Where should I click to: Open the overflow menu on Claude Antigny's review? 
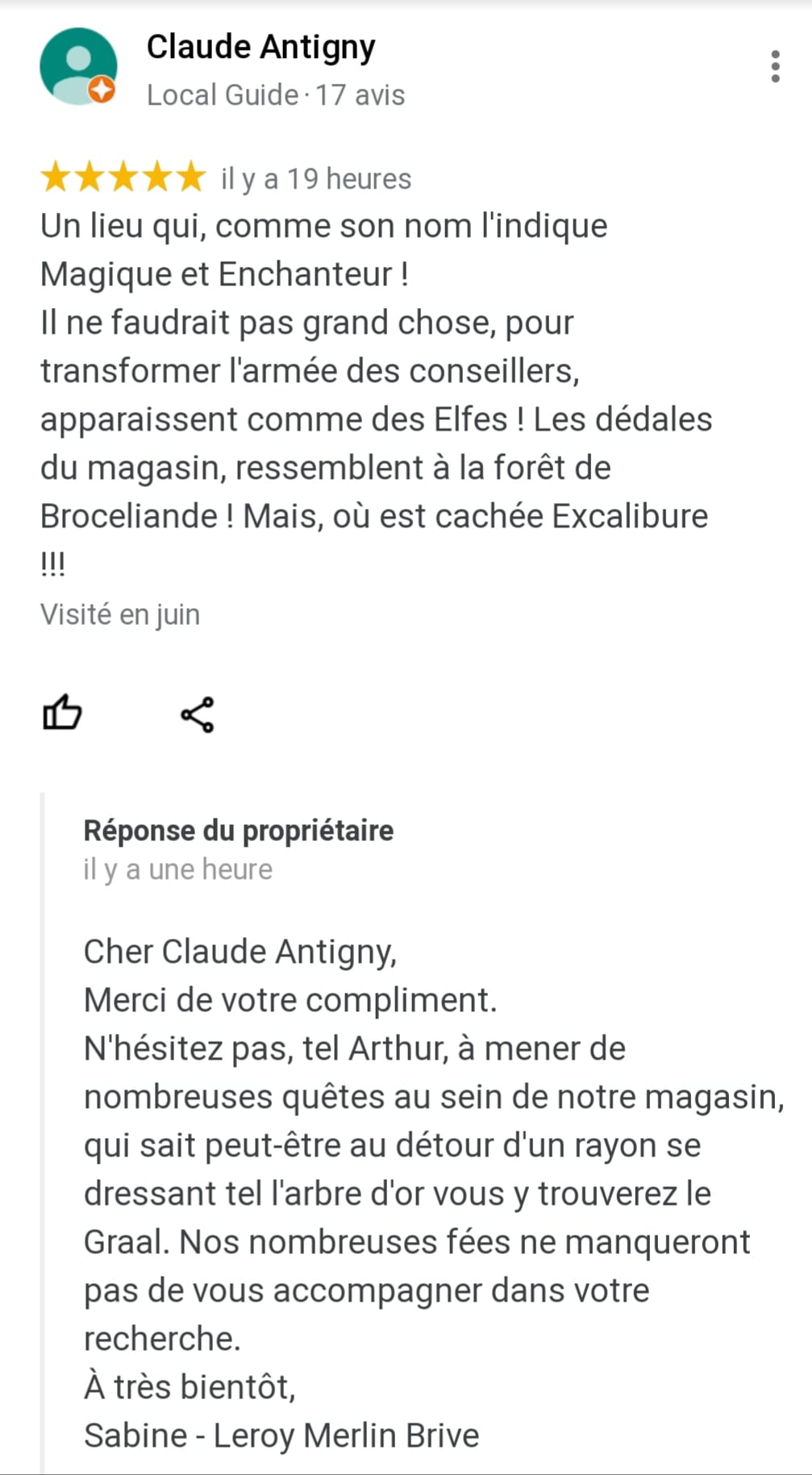point(775,66)
